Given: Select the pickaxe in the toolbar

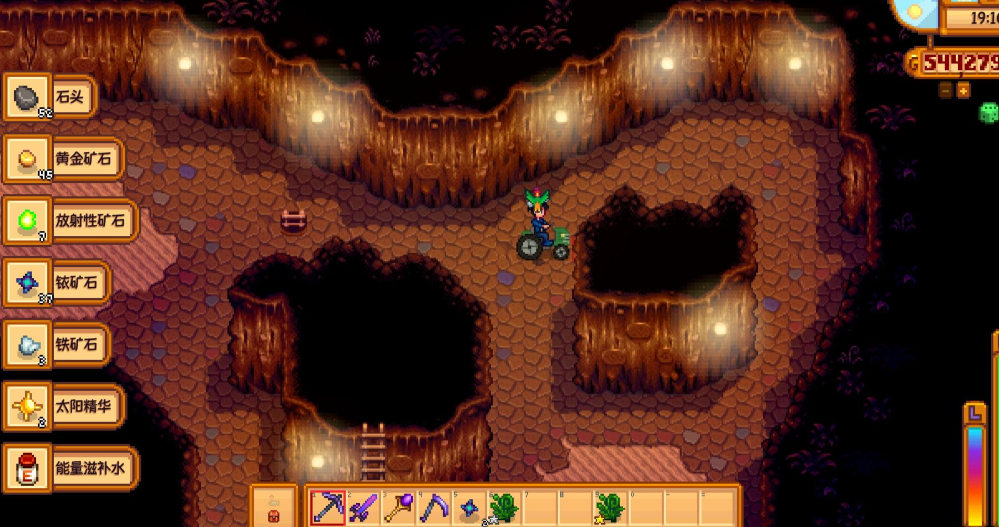Looking at the screenshot, I should [x=328, y=507].
